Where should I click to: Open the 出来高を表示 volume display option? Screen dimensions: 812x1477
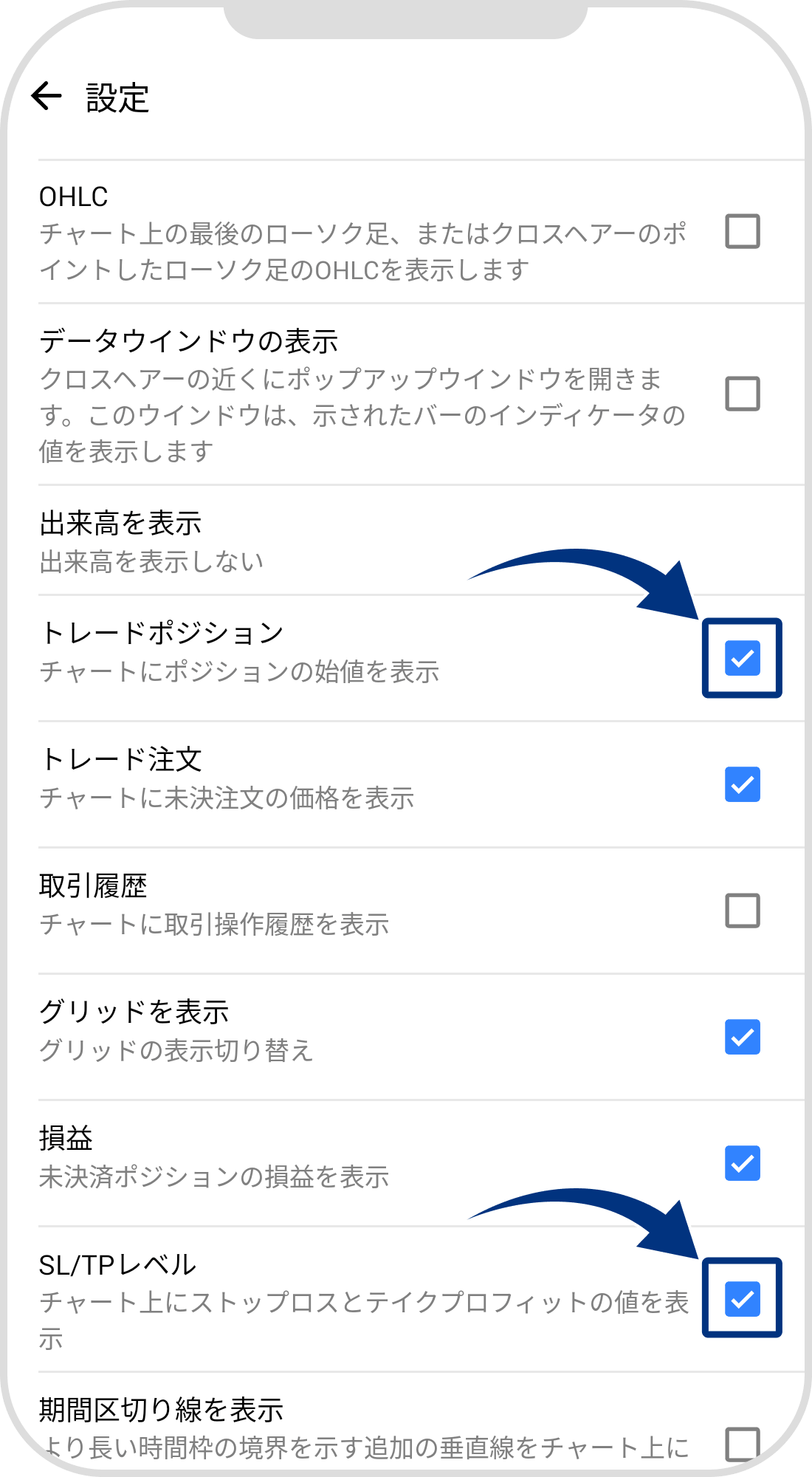point(295,539)
